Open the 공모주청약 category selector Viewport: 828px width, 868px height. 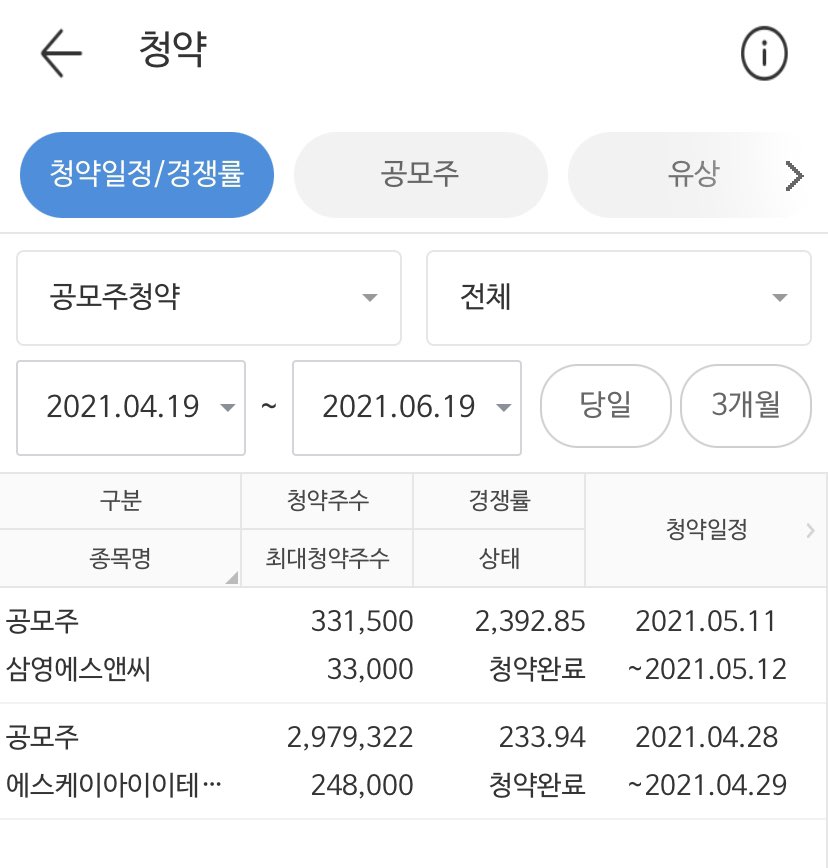[208, 297]
